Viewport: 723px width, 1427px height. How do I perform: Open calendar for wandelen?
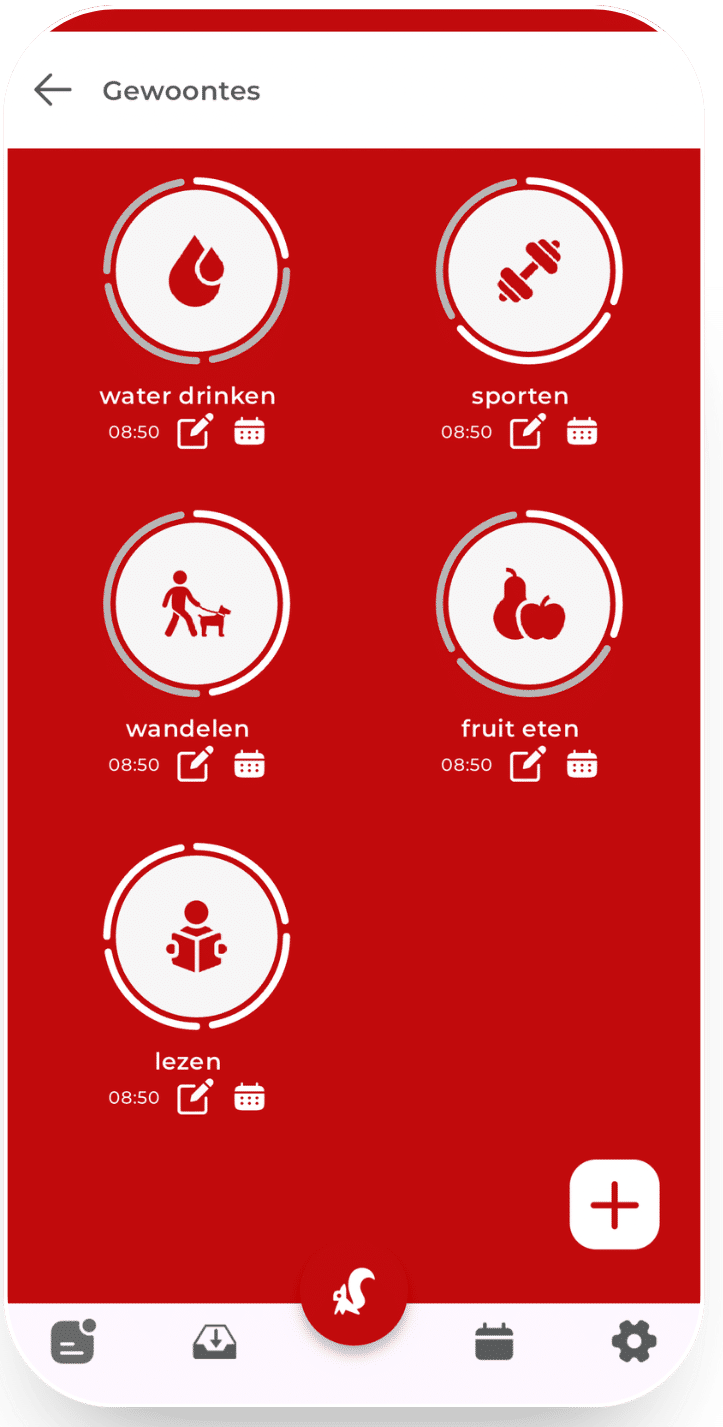(x=249, y=765)
